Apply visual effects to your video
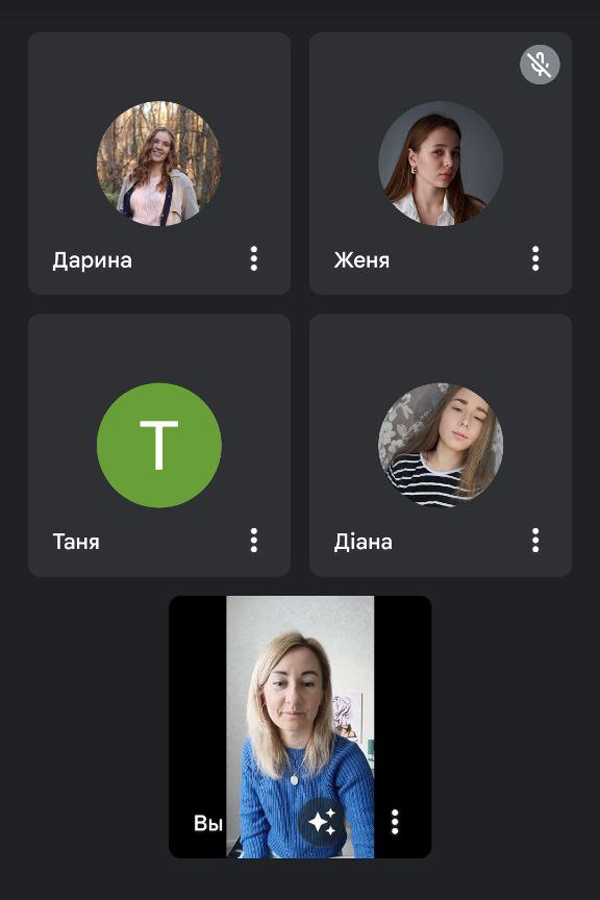The height and width of the screenshot is (900, 600). click(x=322, y=822)
